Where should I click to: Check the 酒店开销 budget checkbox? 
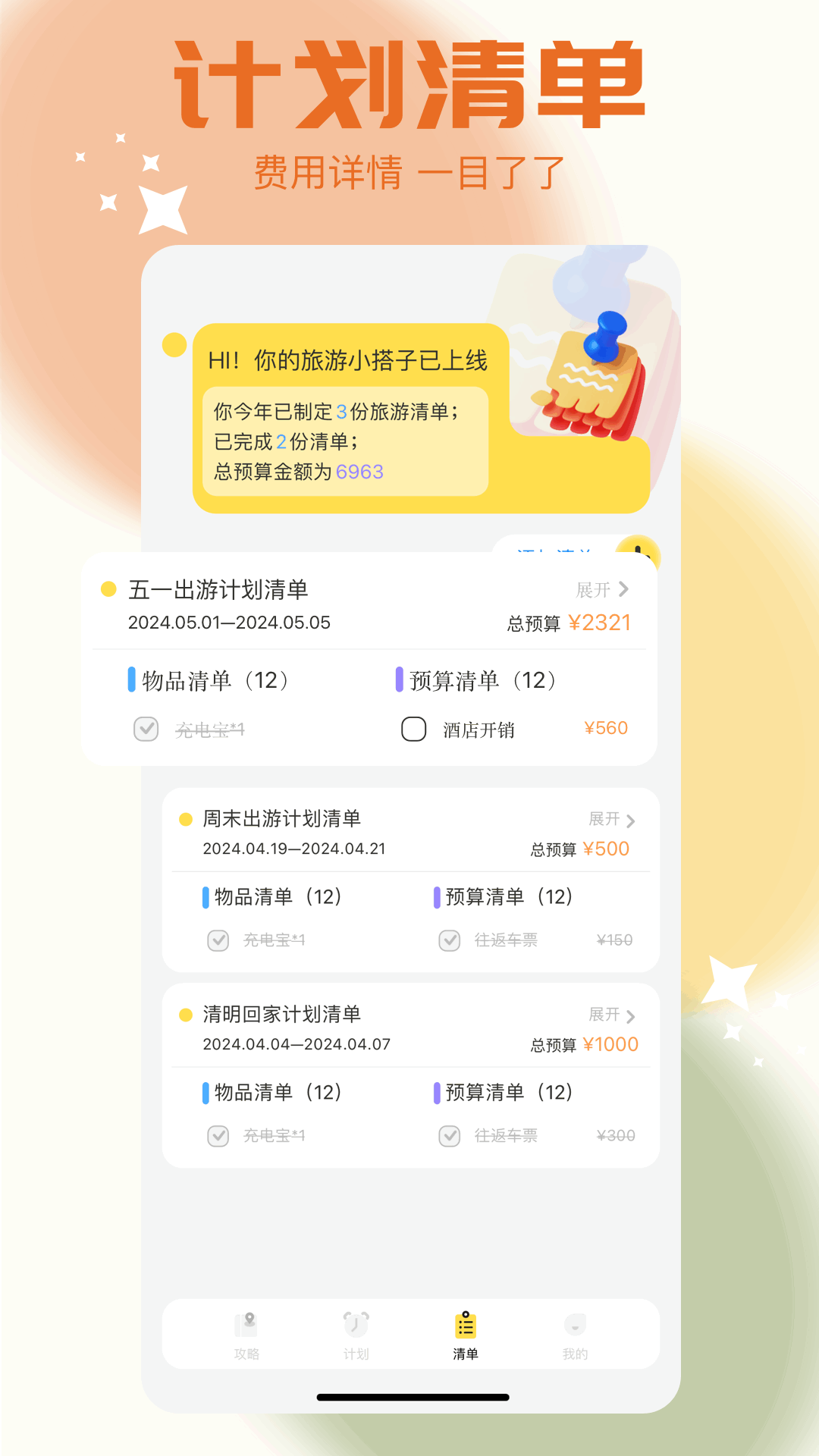pos(414,729)
